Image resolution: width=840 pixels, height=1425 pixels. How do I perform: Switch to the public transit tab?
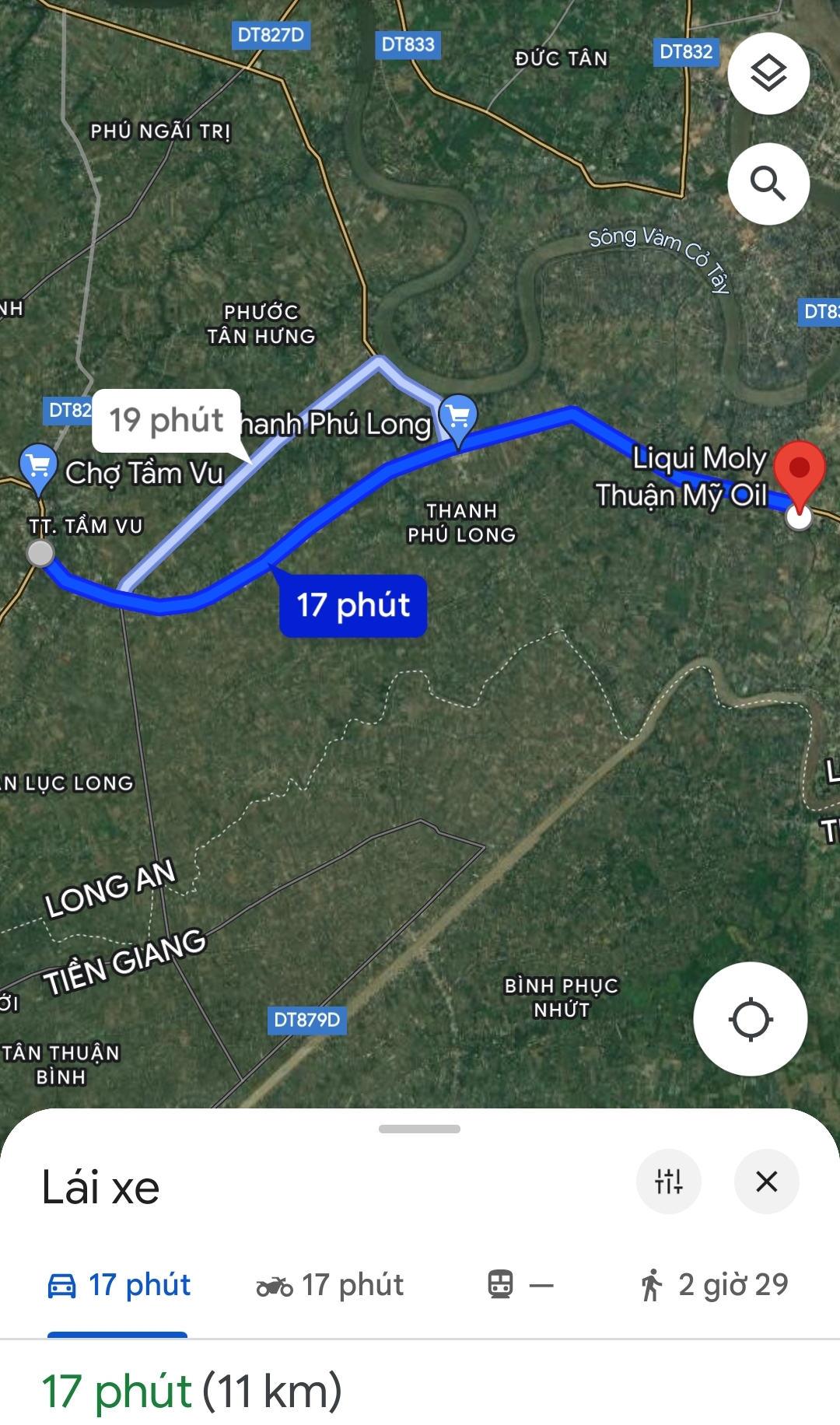(520, 1285)
